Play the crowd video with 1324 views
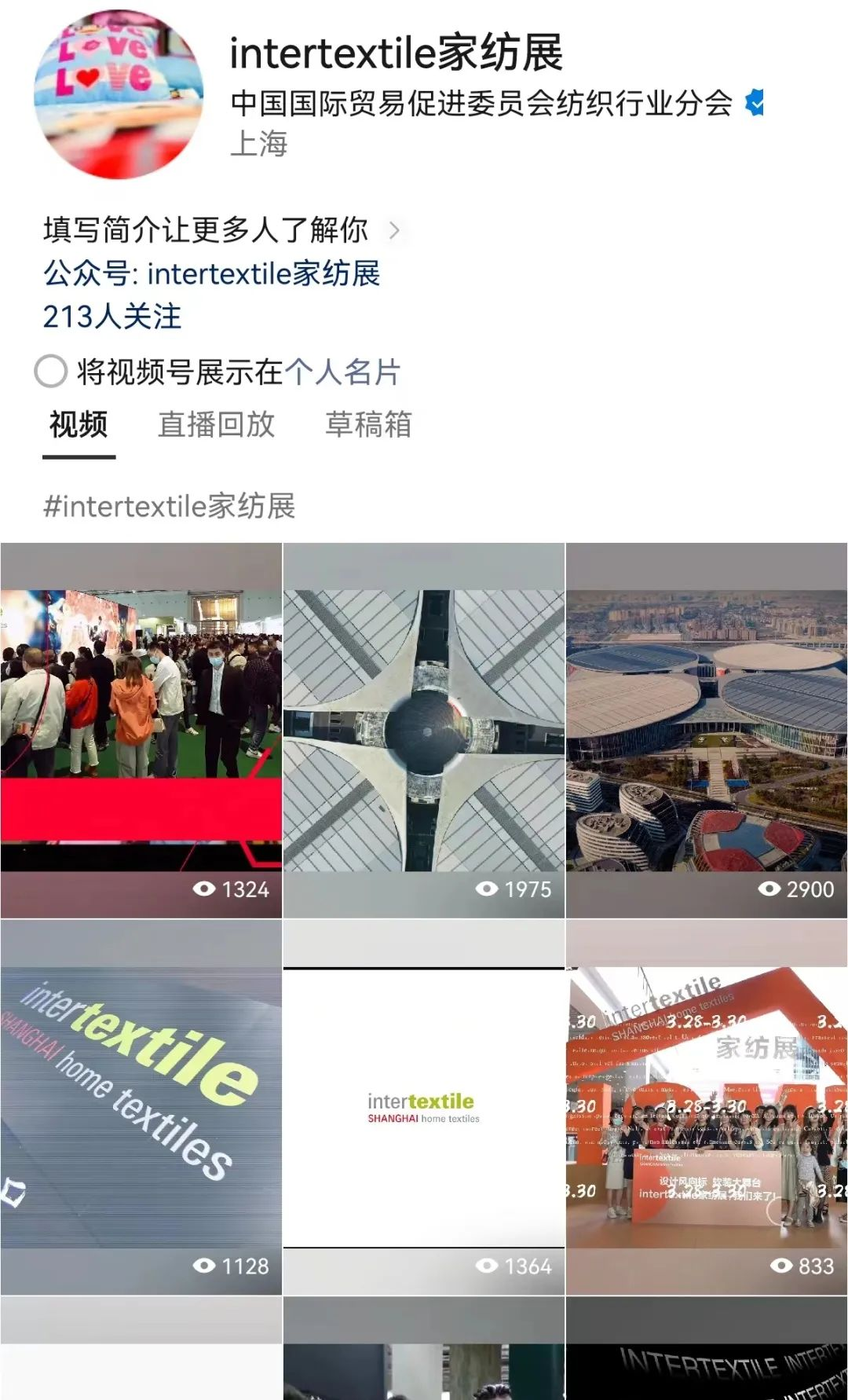The width and height of the screenshot is (848, 1400). point(141,730)
